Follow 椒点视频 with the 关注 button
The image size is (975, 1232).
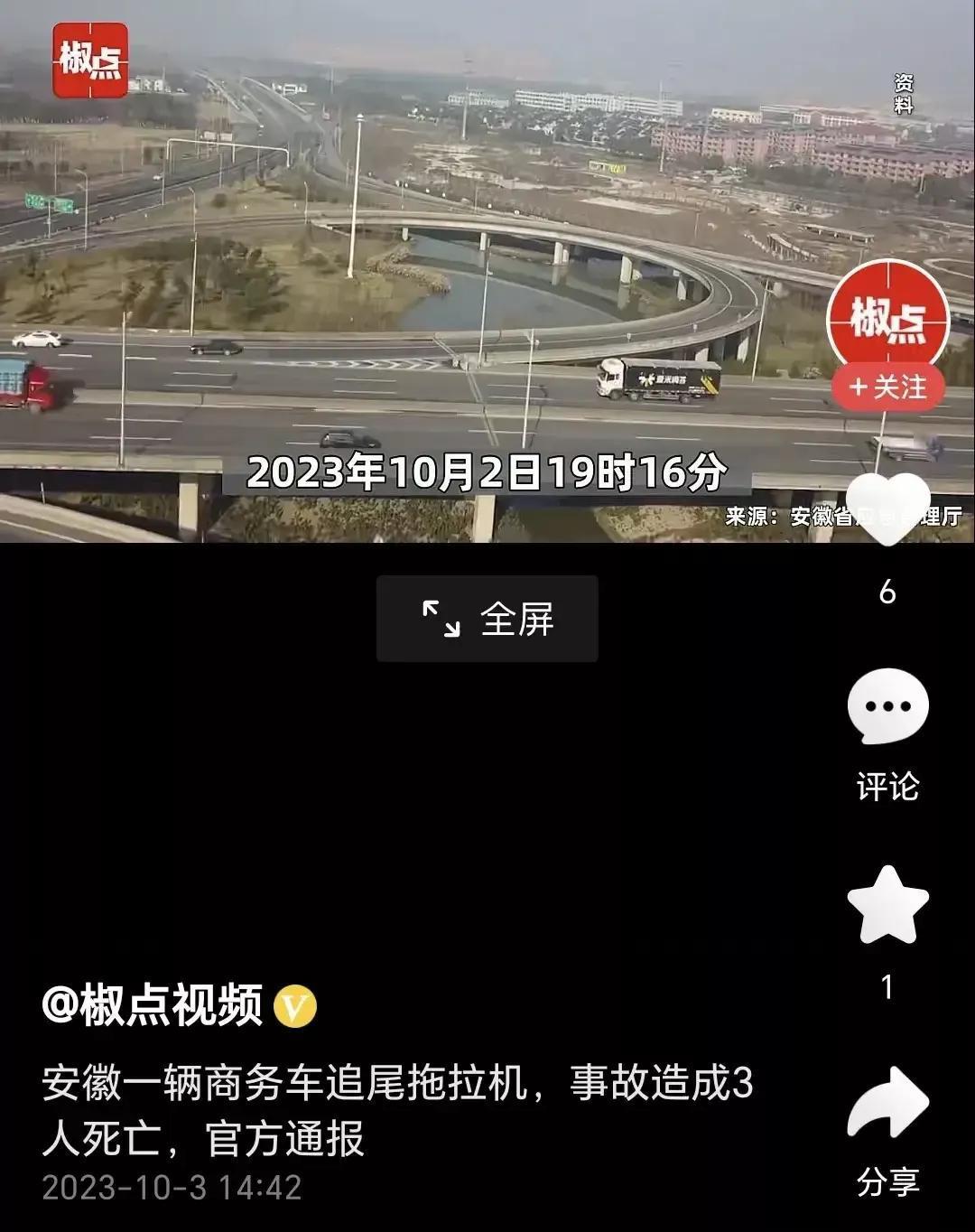pos(887,387)
